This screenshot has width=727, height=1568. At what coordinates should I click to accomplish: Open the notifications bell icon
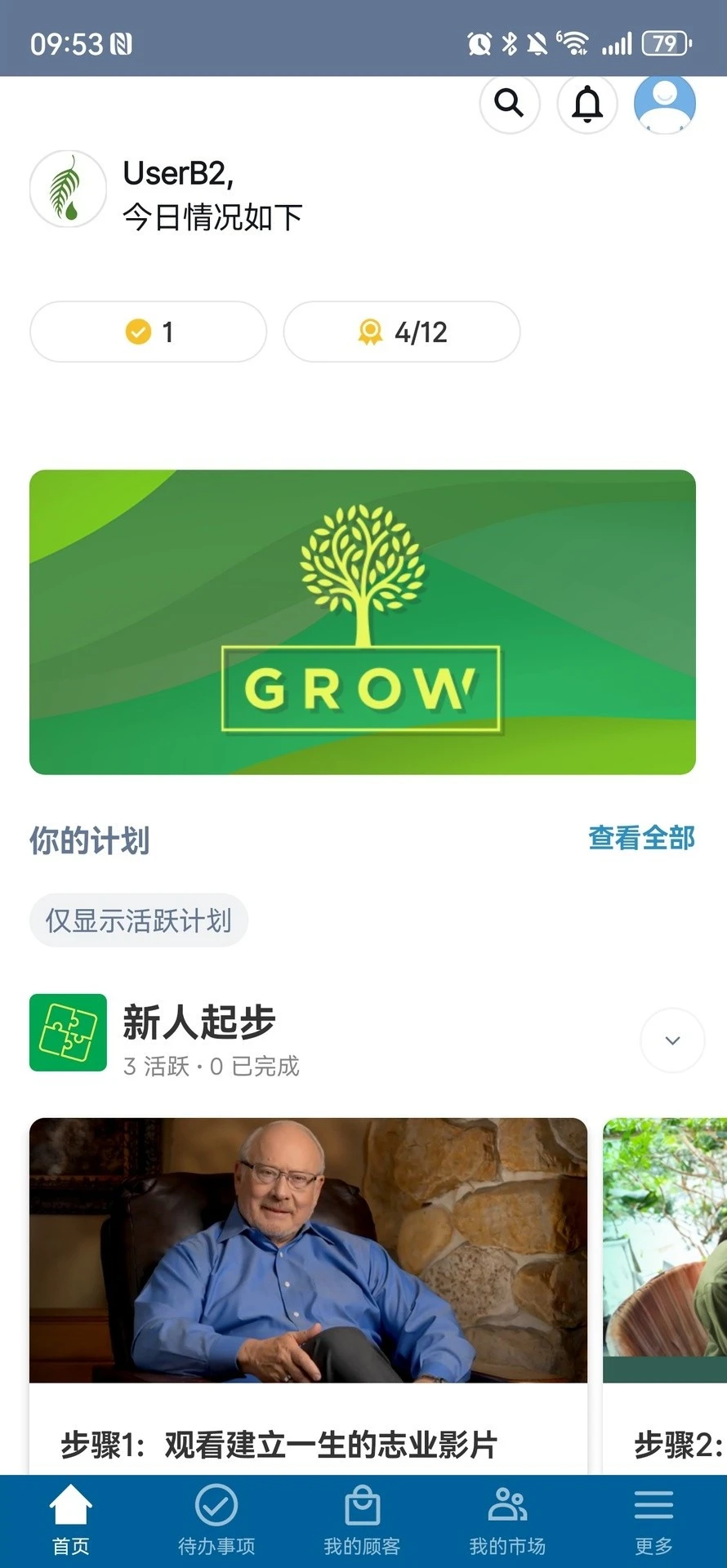(587, 105)
